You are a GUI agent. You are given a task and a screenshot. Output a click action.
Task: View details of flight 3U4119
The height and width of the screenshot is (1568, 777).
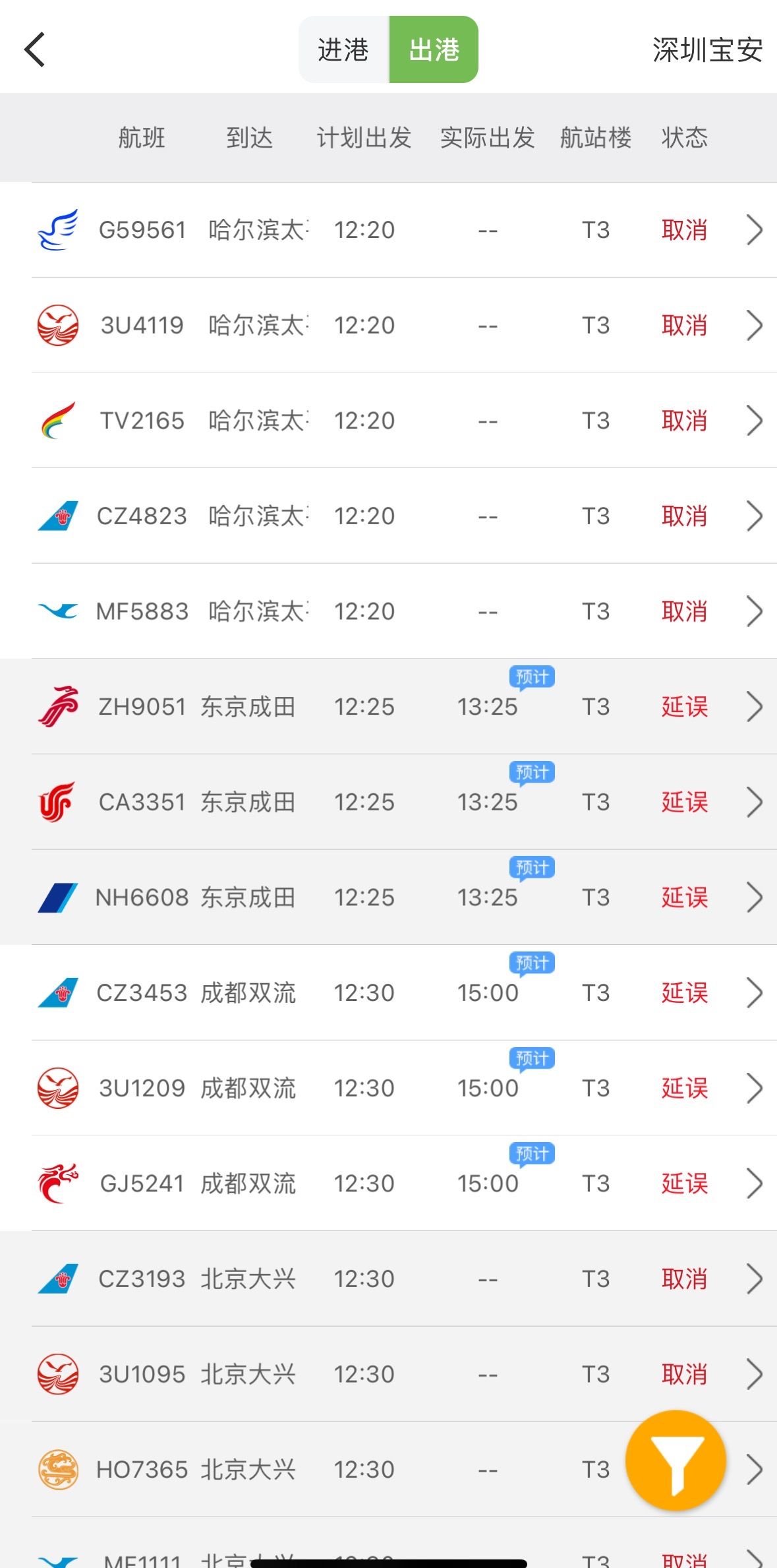(x=389, y=325)
